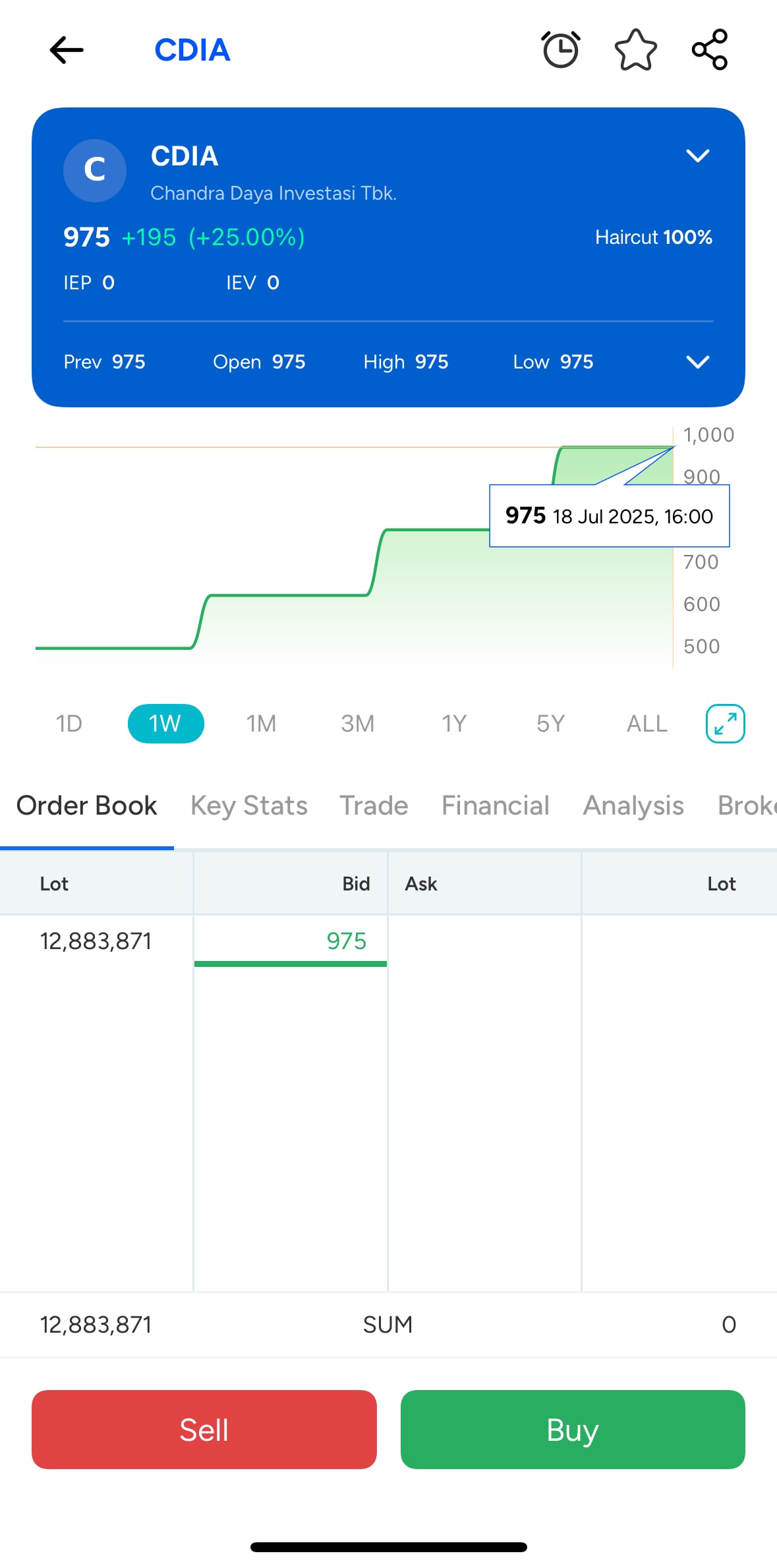
Task: Open the Financial tab
Action: click(495, 805)
